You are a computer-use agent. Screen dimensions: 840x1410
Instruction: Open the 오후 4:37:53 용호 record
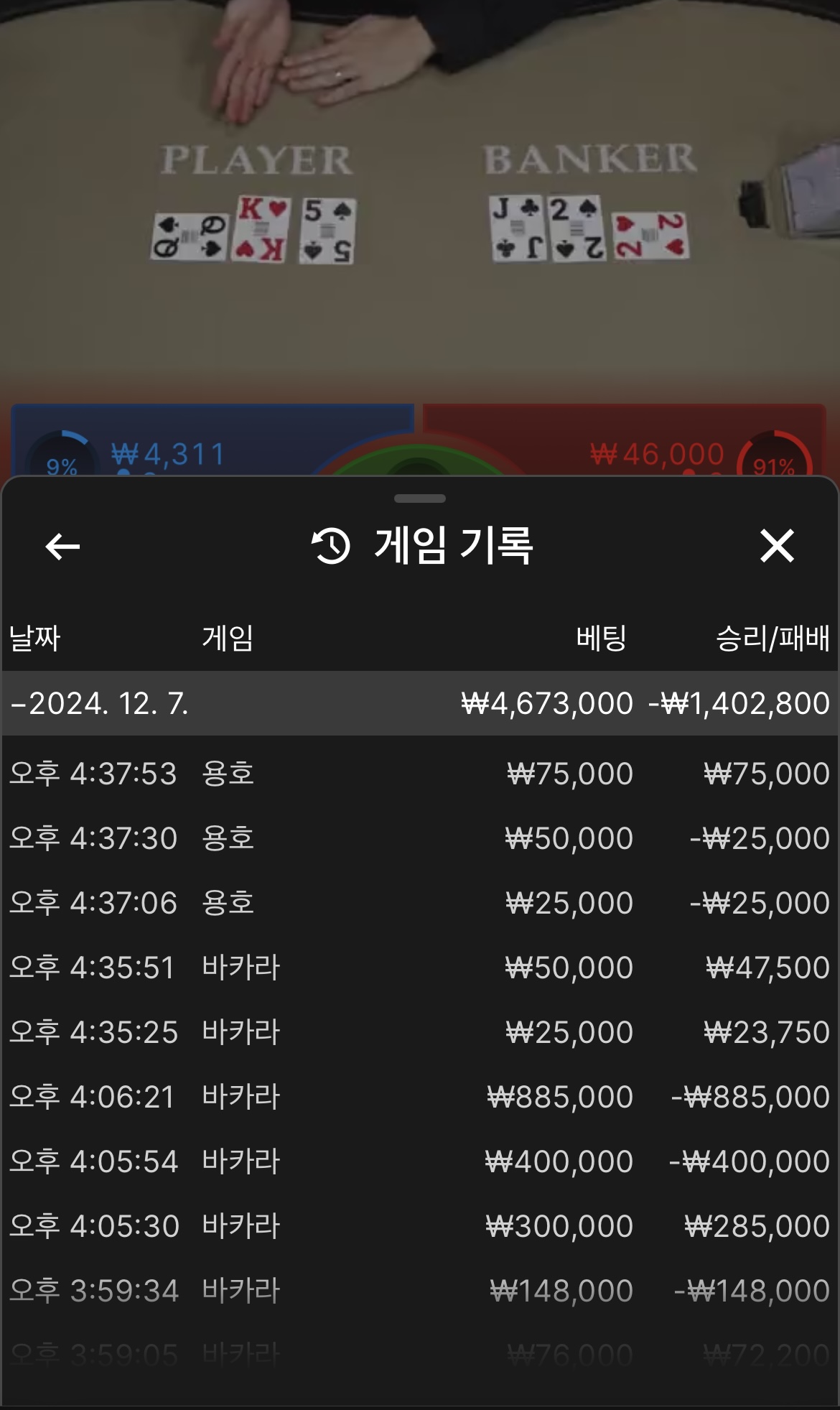point(419,774)
